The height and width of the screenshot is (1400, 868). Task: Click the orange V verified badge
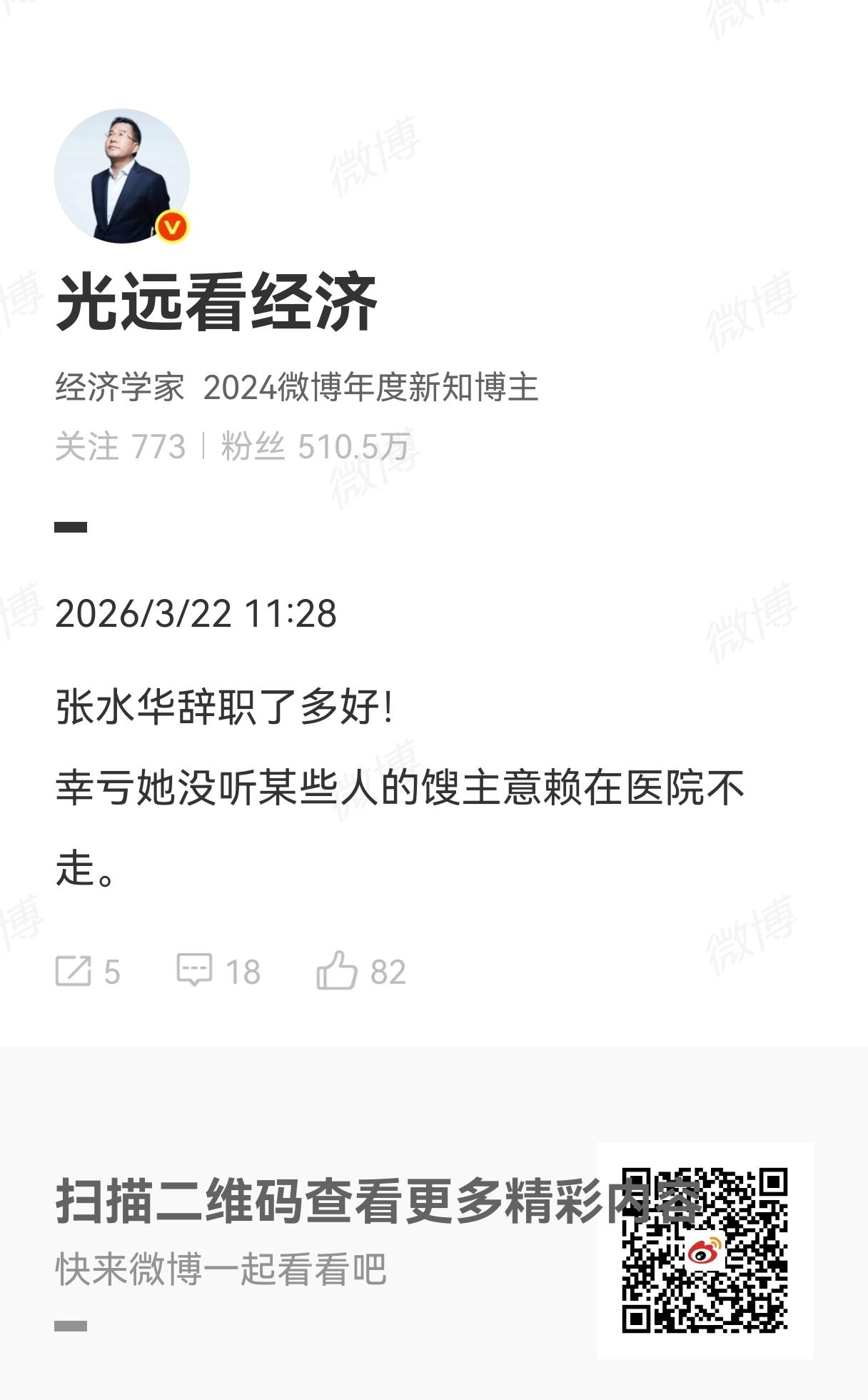tap(171, 226)
